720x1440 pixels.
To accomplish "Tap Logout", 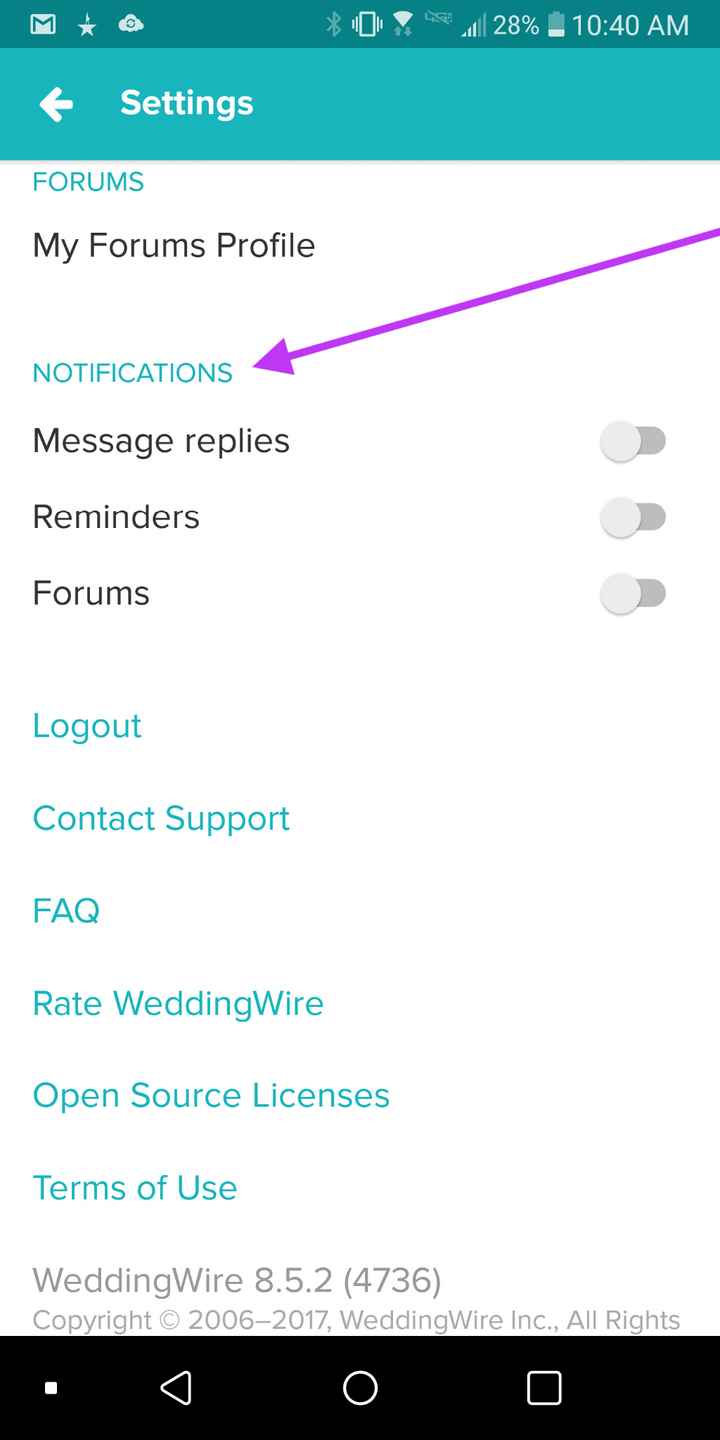I will point(86,725).
